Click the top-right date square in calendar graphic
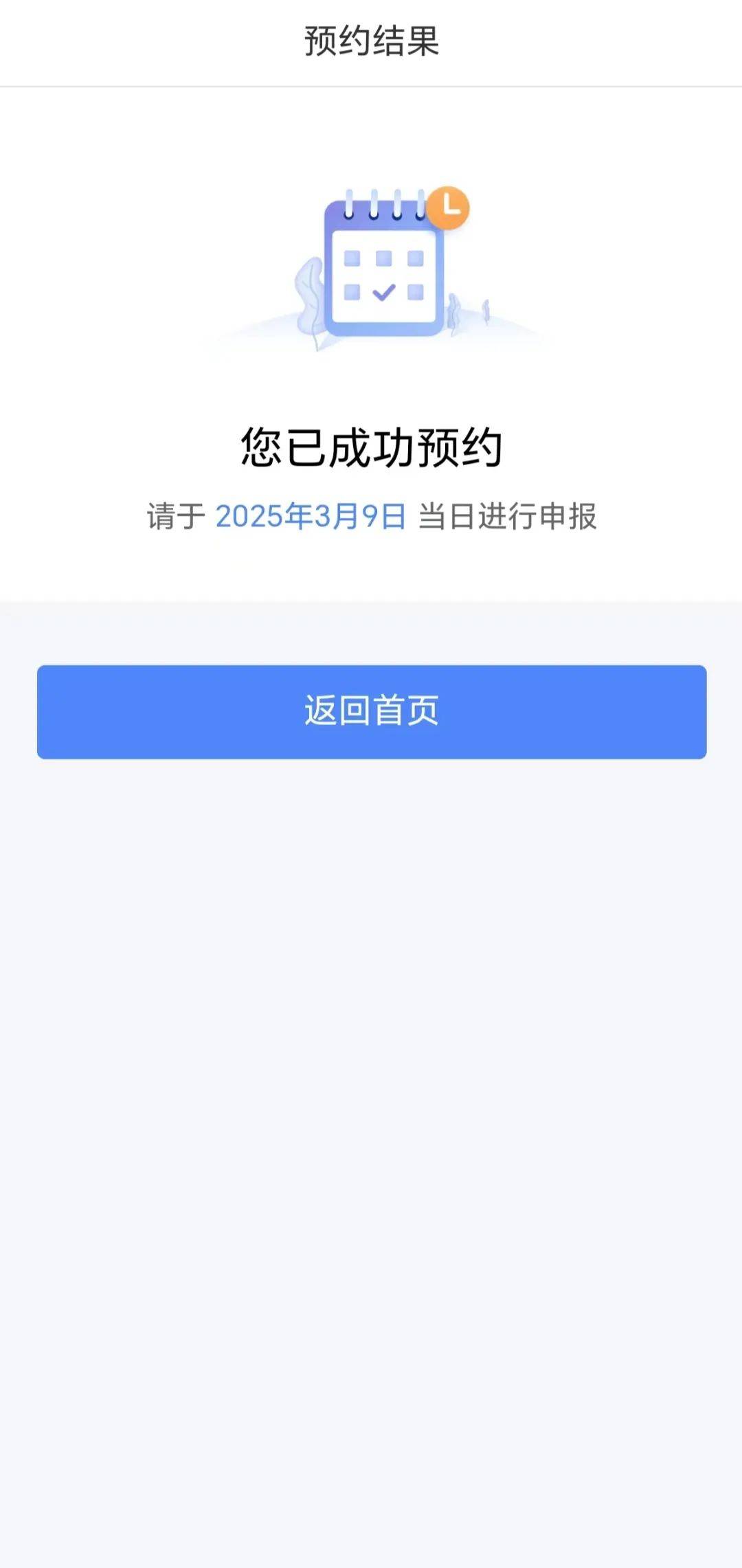Image resolution: width=742 pixels, height=1568 pixels. point(415,259)
